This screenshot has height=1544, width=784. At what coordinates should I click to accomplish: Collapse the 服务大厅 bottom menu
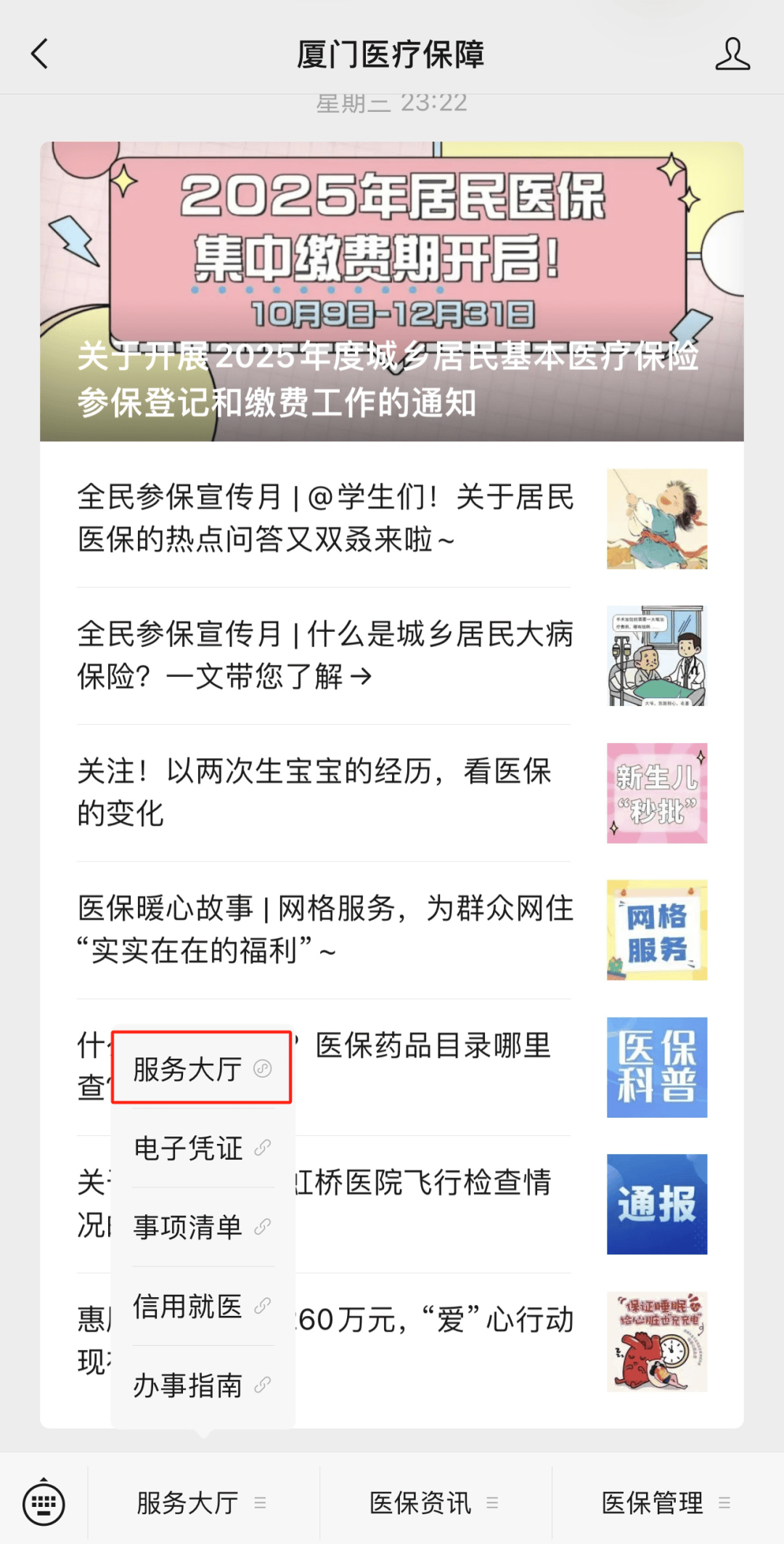pyautogui.click(x=203, y=1503)
